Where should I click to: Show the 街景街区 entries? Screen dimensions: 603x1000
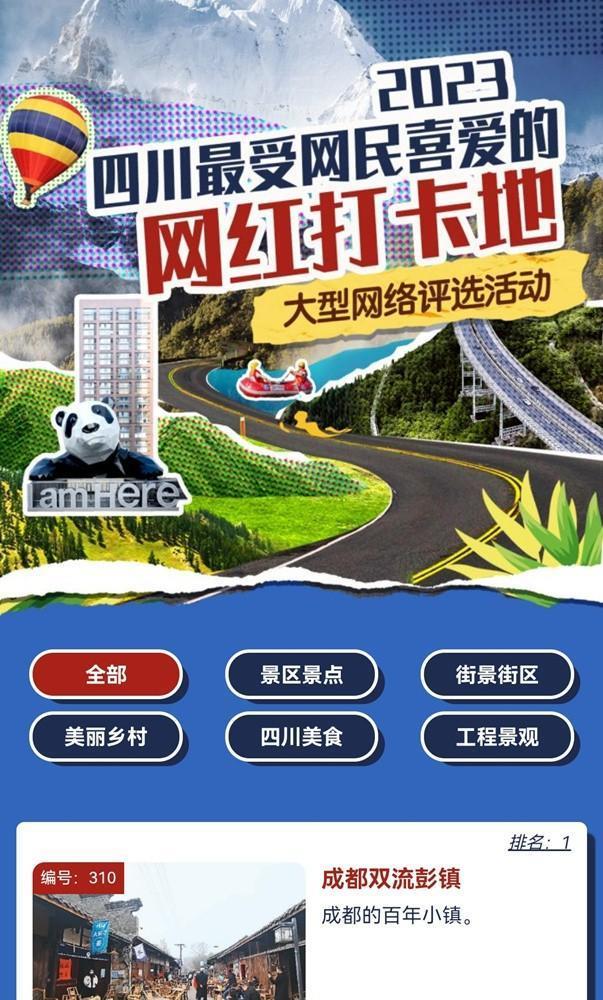click(x=497, y=675)
